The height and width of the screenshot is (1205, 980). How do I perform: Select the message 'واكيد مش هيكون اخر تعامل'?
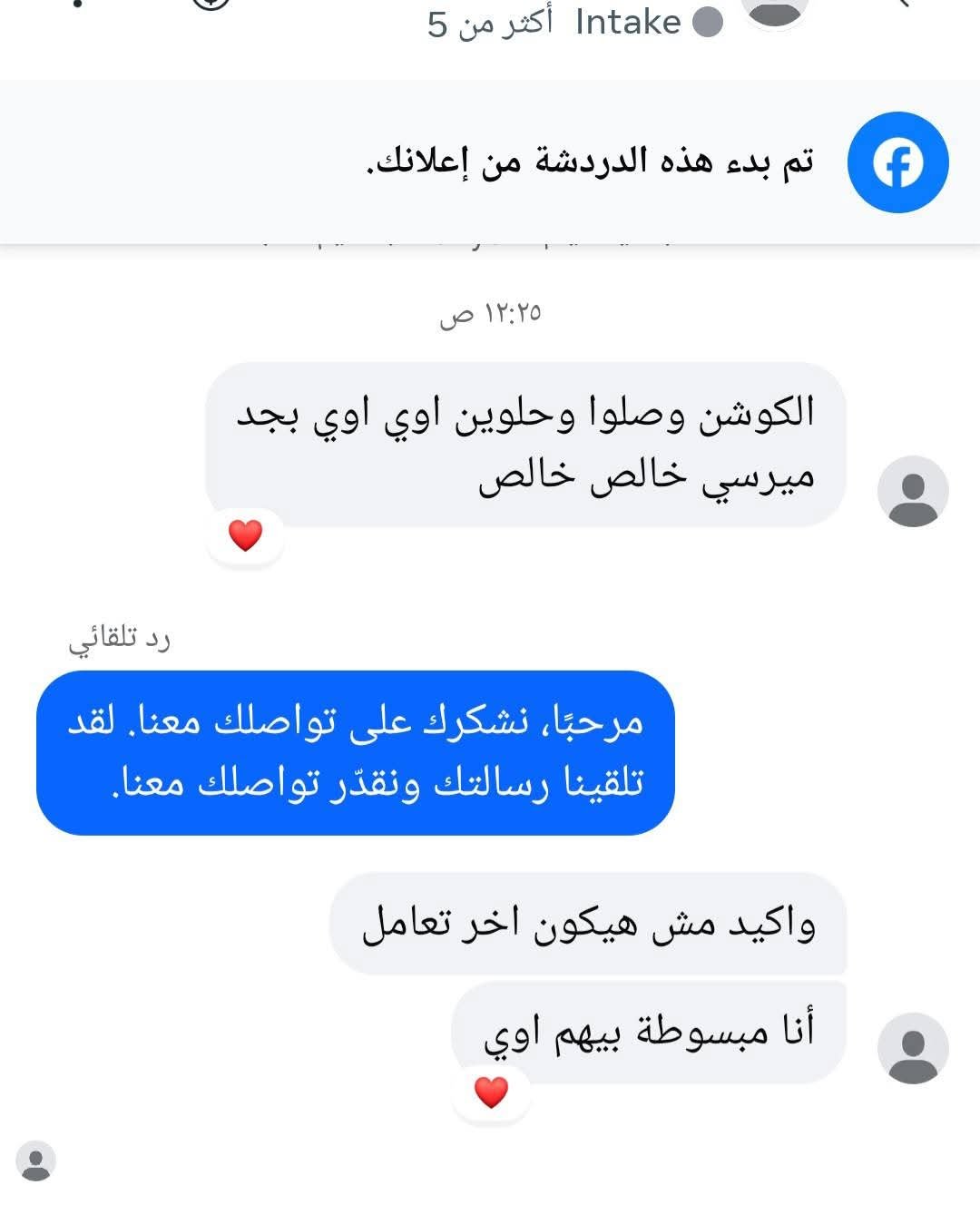pyautogui.click(x=588, y=924)
